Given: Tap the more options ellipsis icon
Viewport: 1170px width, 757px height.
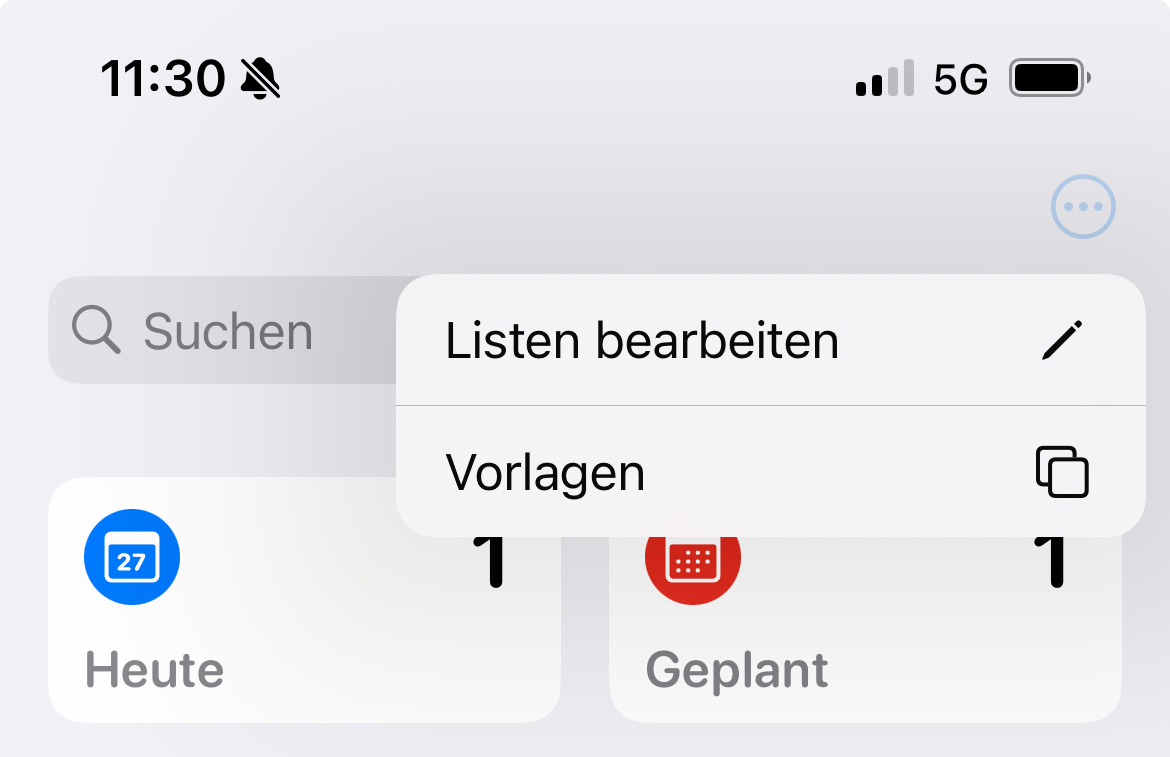Looking at the screenshot, I should [1083, 208].
